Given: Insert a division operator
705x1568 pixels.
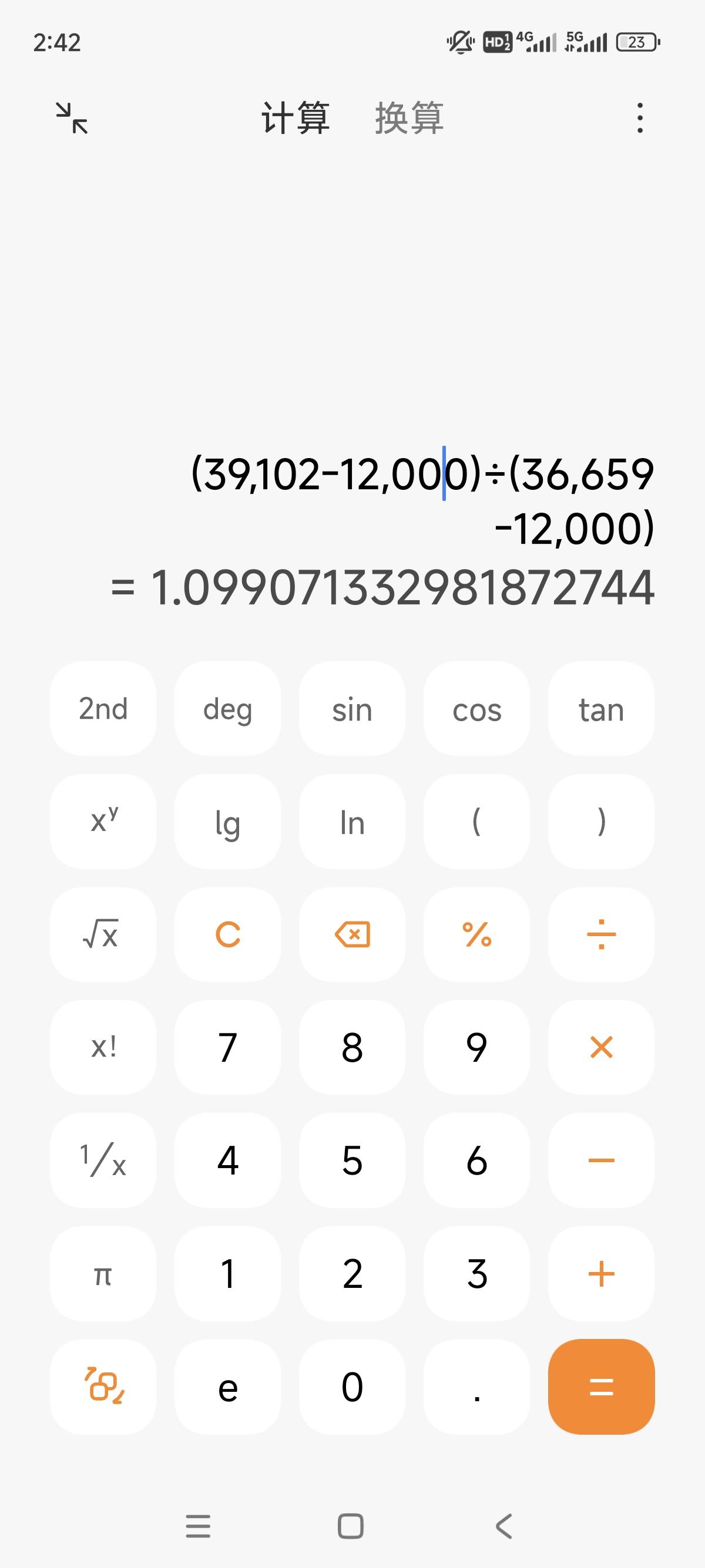Looking at the screenshot, I should pyautogui.click(x=602, y=934).
